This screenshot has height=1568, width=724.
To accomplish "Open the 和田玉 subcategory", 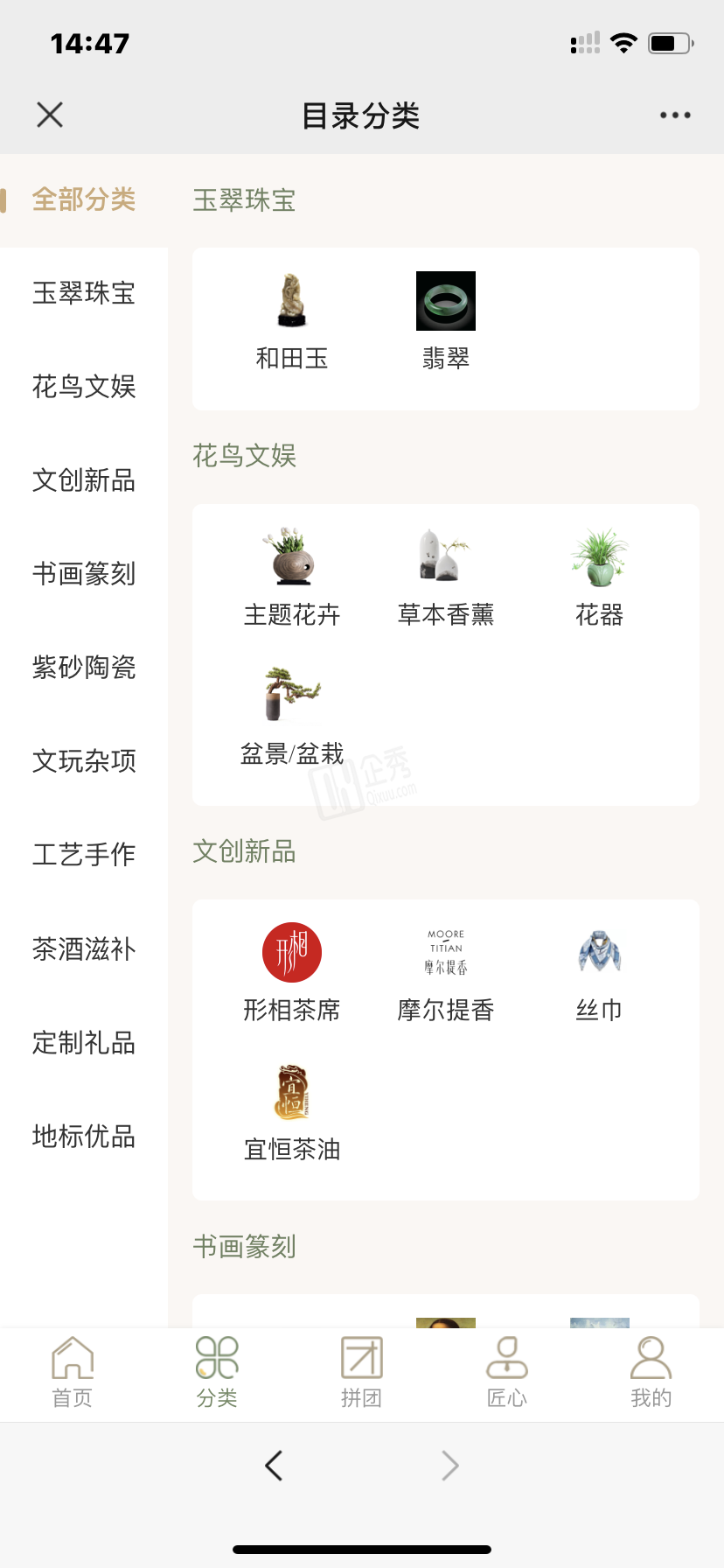I will [x=292, y=320].
